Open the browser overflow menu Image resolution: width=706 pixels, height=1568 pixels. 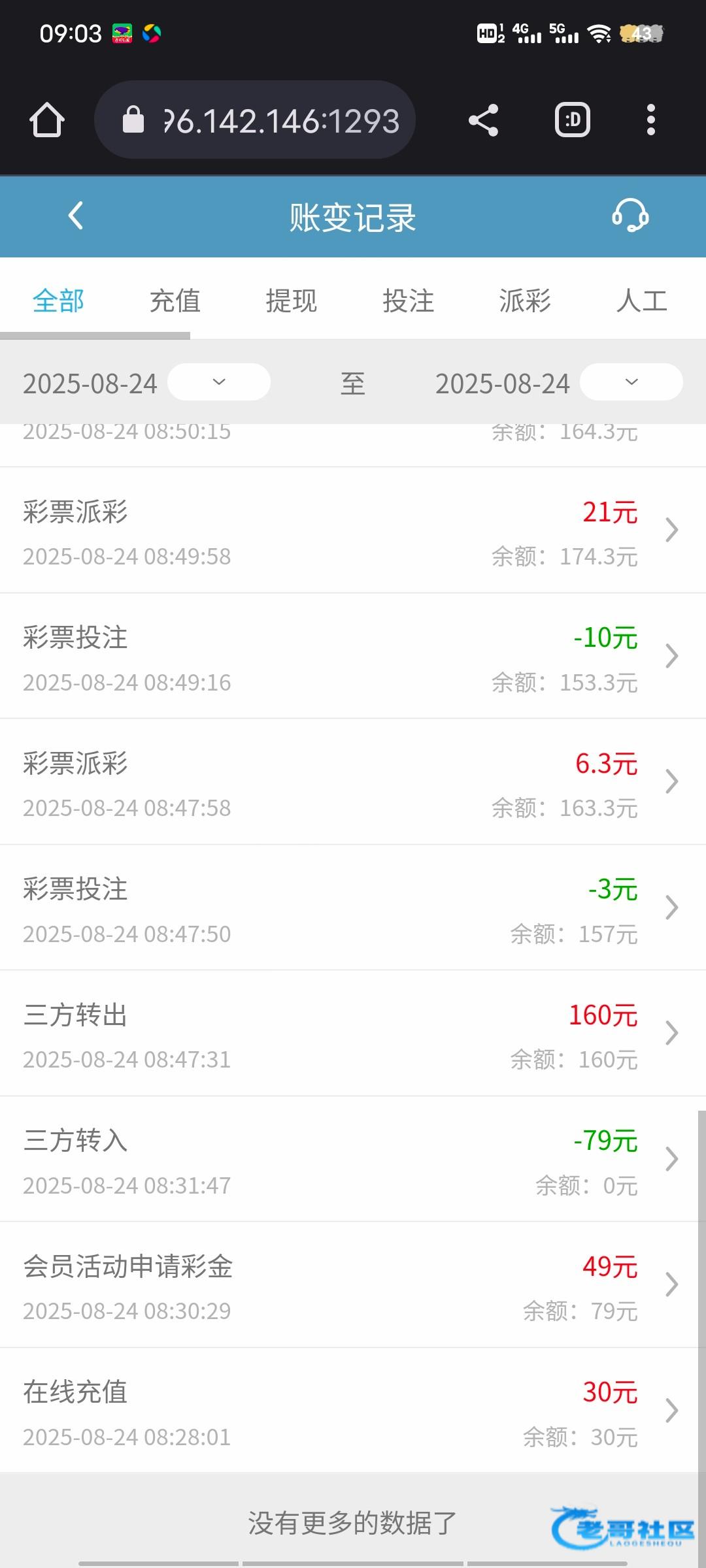pyautogui.click(x=650, y=120)
